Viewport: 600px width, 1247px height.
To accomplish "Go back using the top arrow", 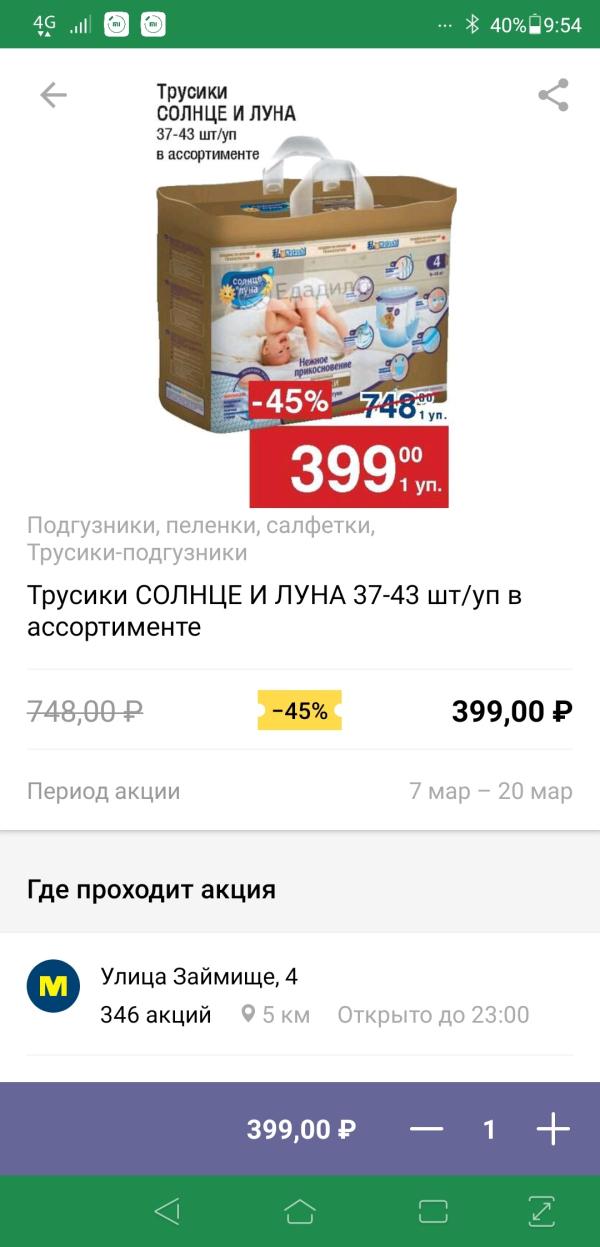I will coord(53,95).
